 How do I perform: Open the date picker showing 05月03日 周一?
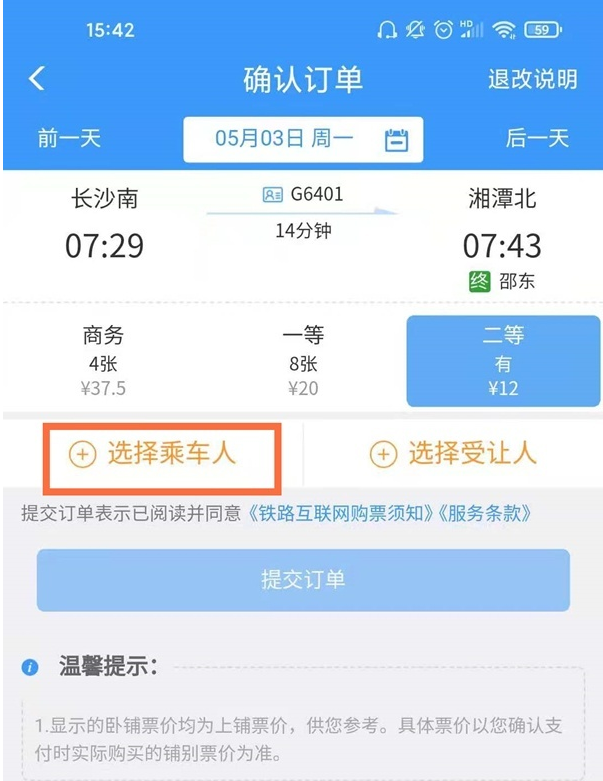tap(303, 139)
